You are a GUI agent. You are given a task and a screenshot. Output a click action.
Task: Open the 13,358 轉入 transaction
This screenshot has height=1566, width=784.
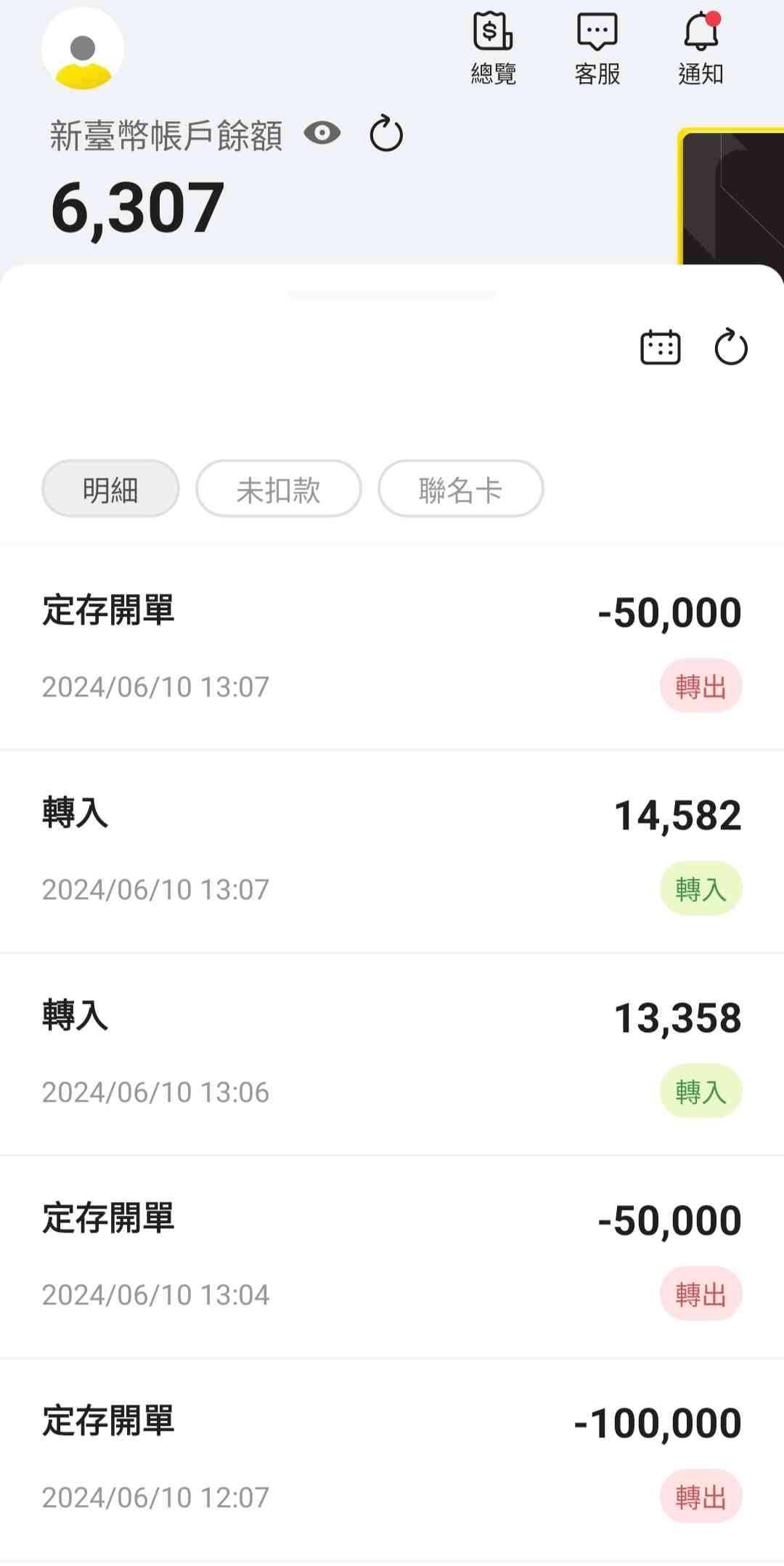pyautogui.click(x=392, y=1053)
